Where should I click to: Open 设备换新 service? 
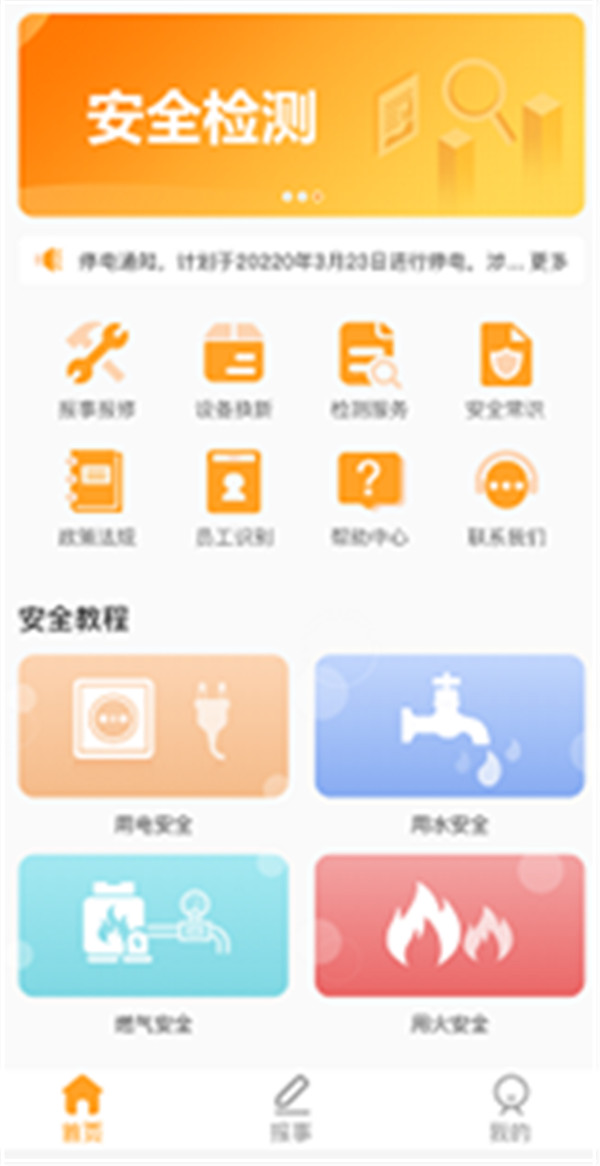[233, 369]
